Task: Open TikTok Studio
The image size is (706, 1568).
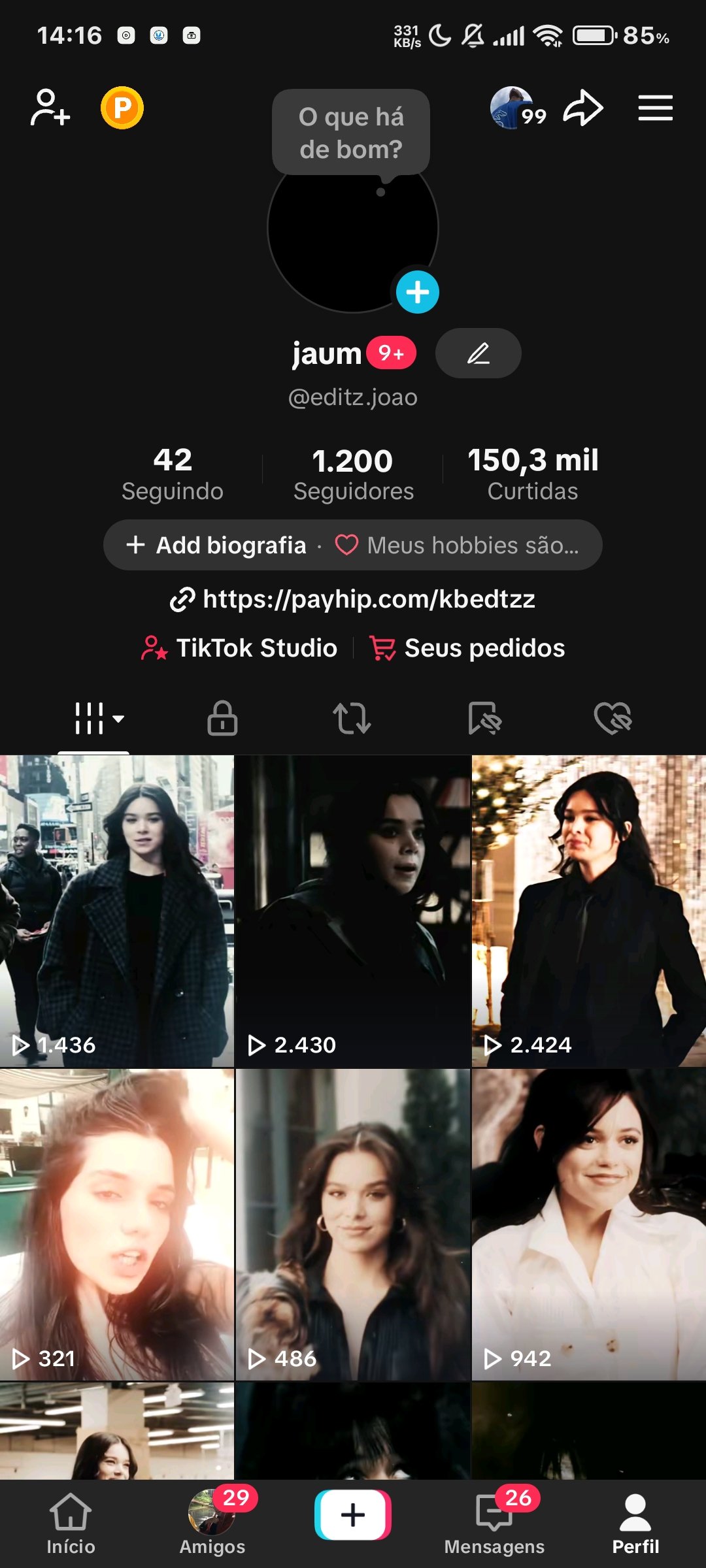Action: 239,648
